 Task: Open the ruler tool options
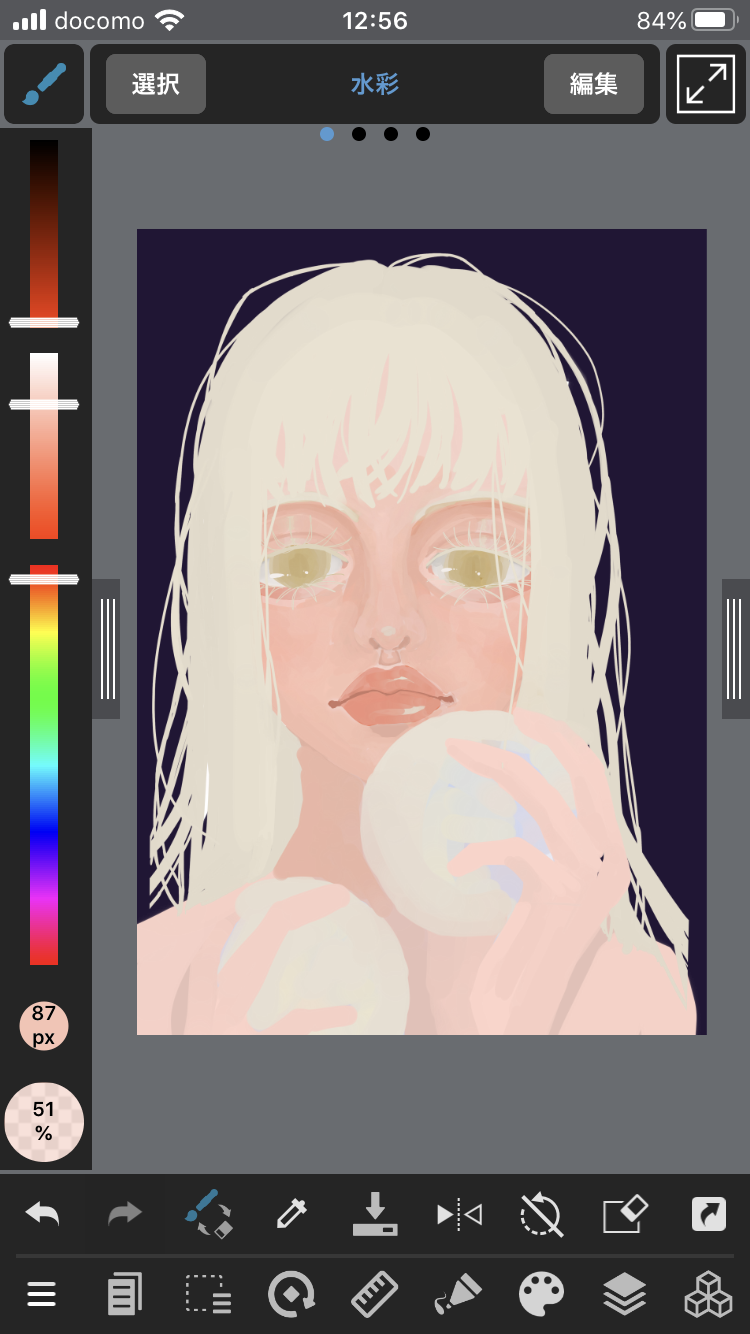(x=375, y=1296)
